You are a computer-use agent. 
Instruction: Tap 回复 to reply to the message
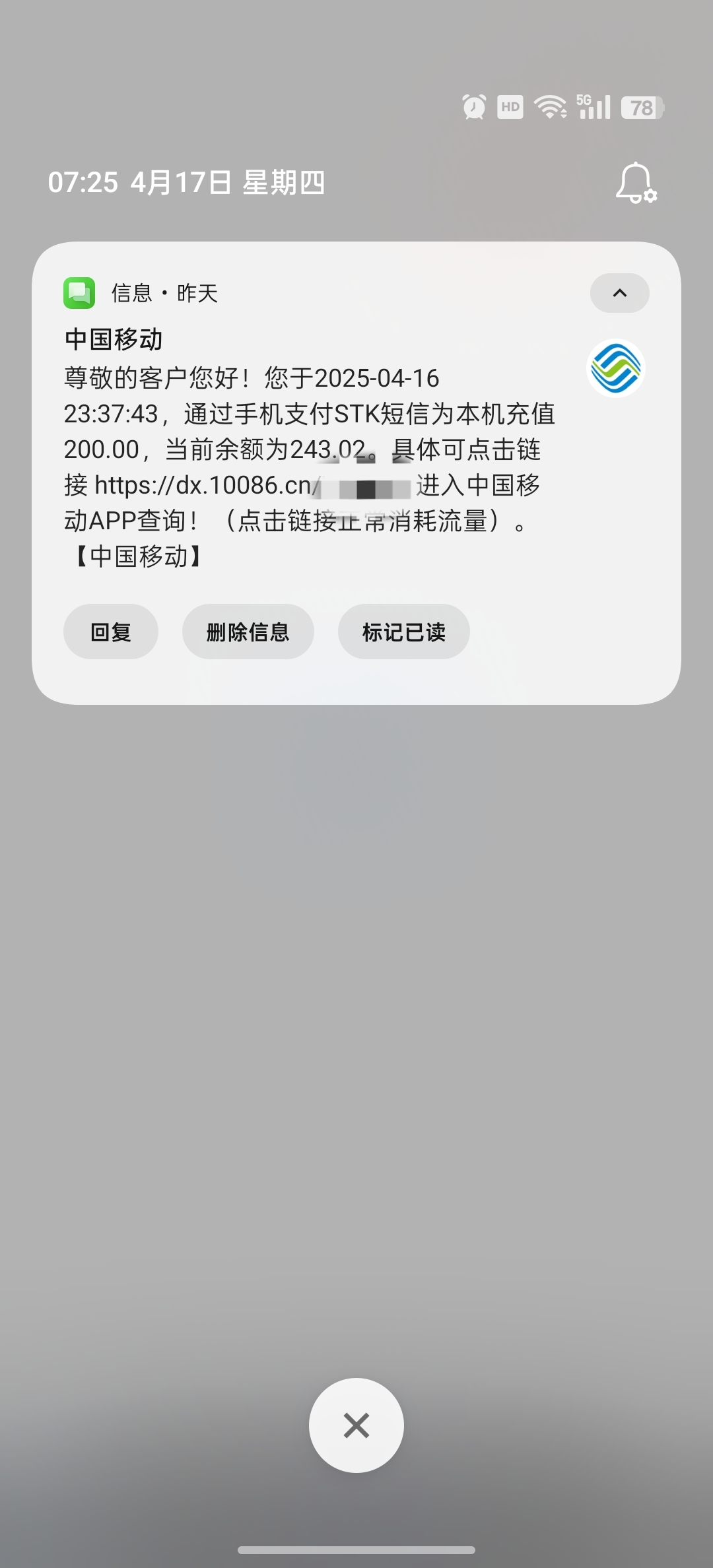(x=110, y=632)
